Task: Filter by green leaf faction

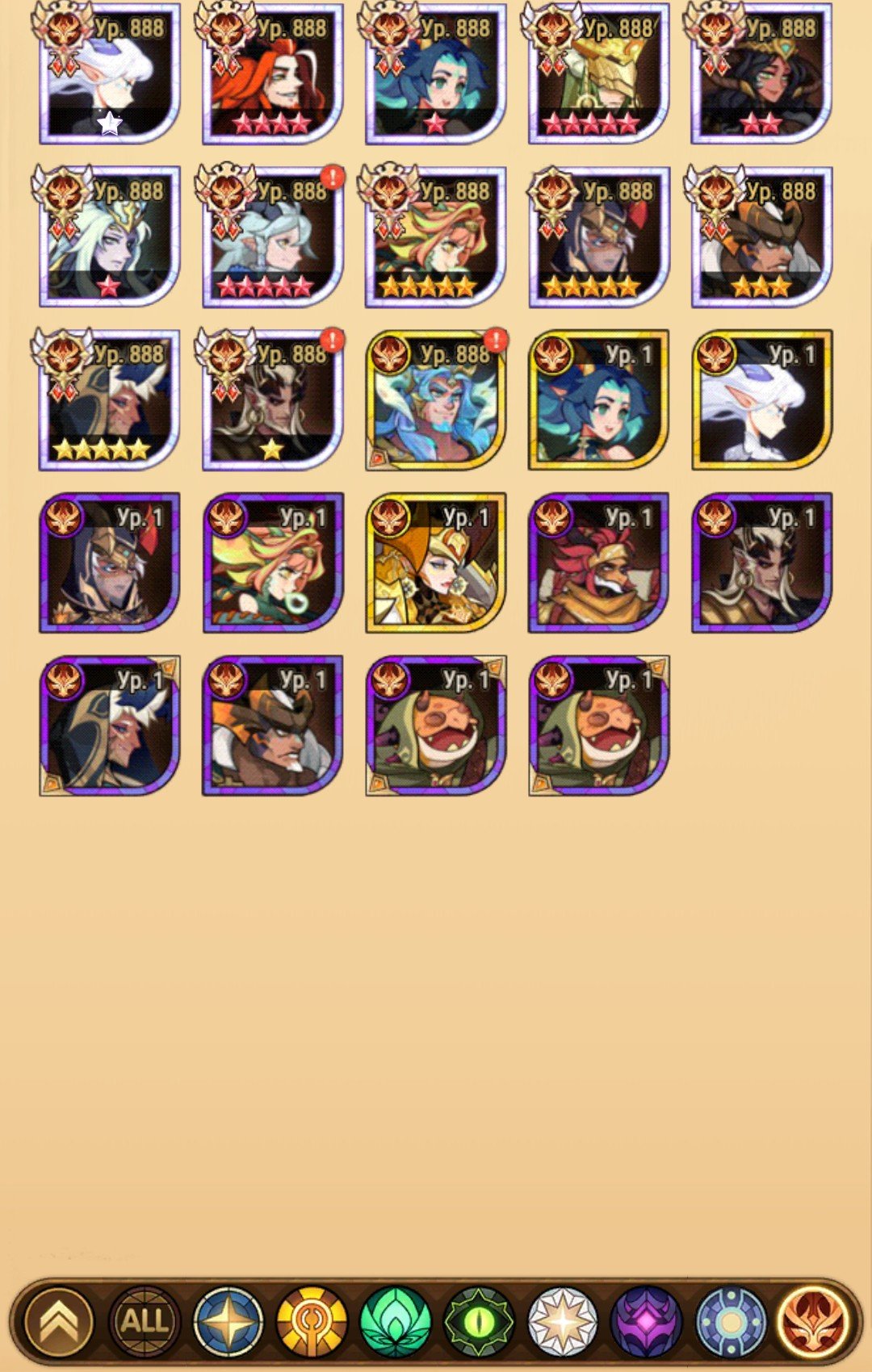Action: pos(395,1321)
